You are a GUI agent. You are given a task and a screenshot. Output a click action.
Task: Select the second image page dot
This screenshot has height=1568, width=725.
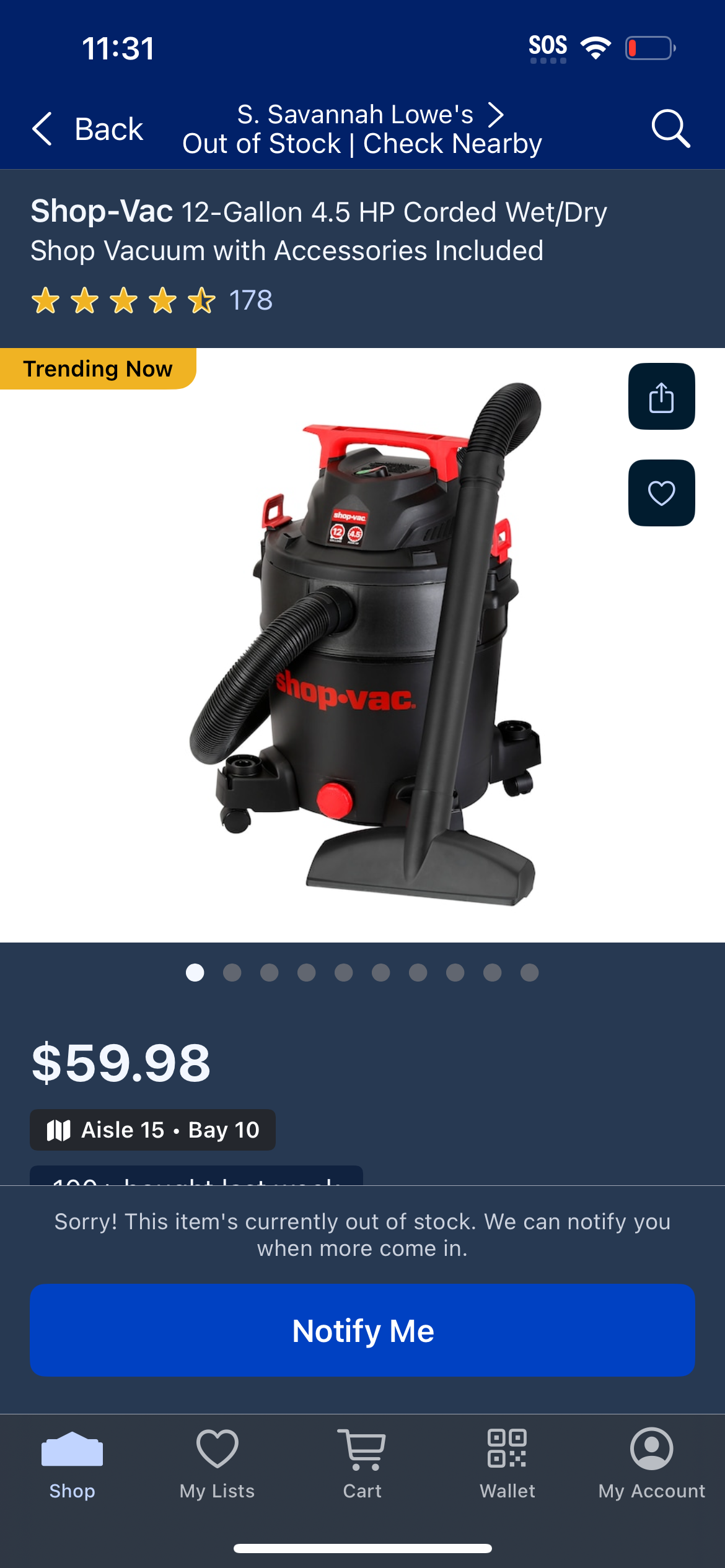232,972
